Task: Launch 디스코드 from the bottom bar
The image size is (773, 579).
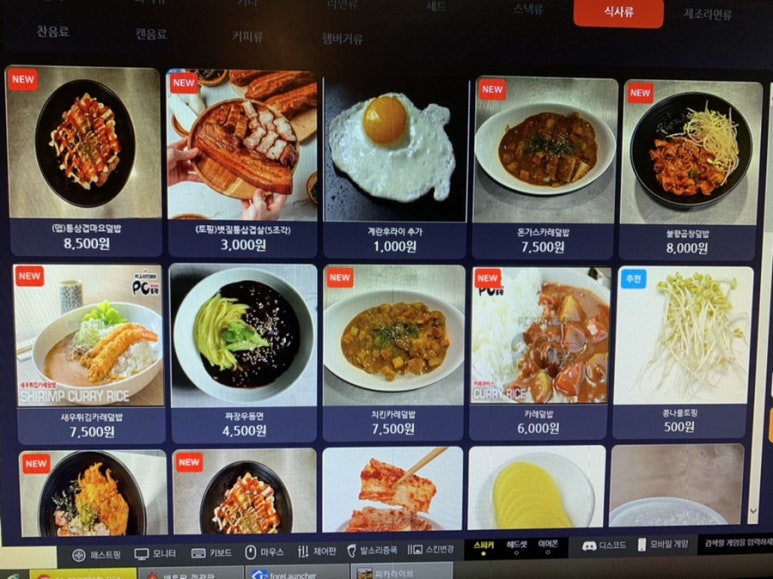Action: [x=603, y=546]
